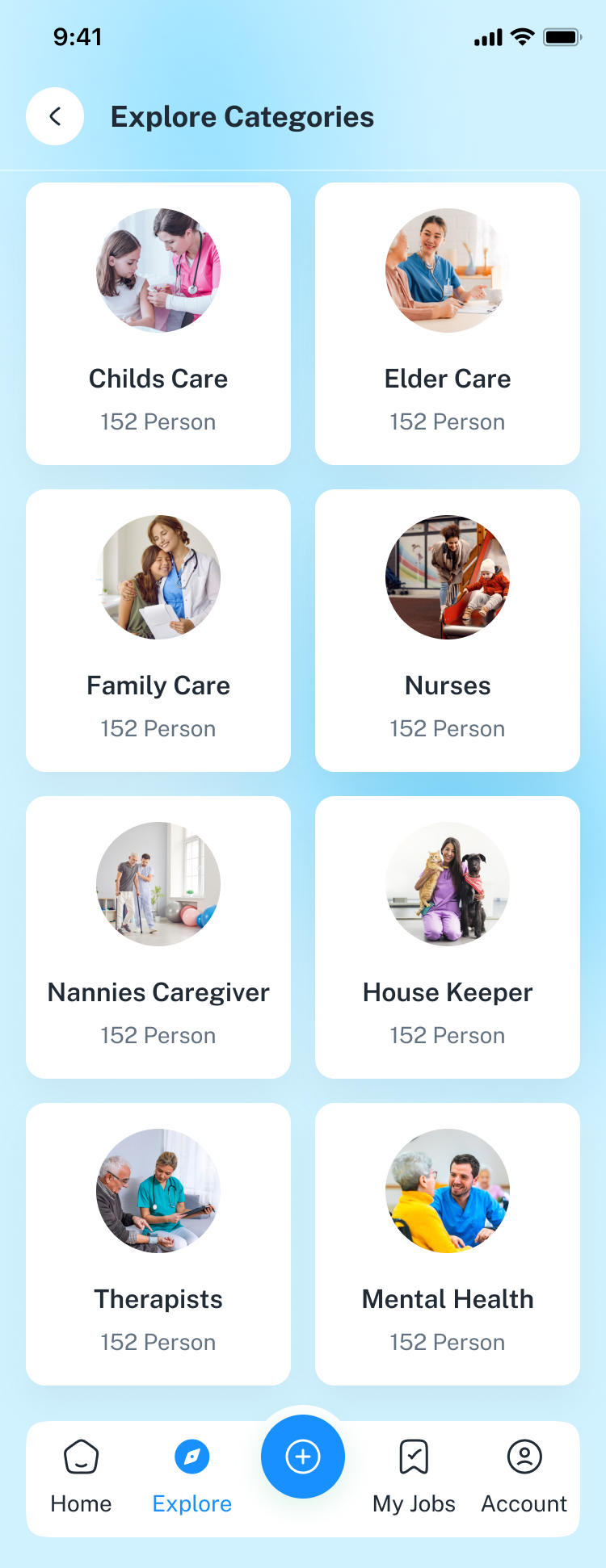The width and height of the screenshot is (606, 1568).
Task: Open the Nurses category
Action: [x=447, y=630]
